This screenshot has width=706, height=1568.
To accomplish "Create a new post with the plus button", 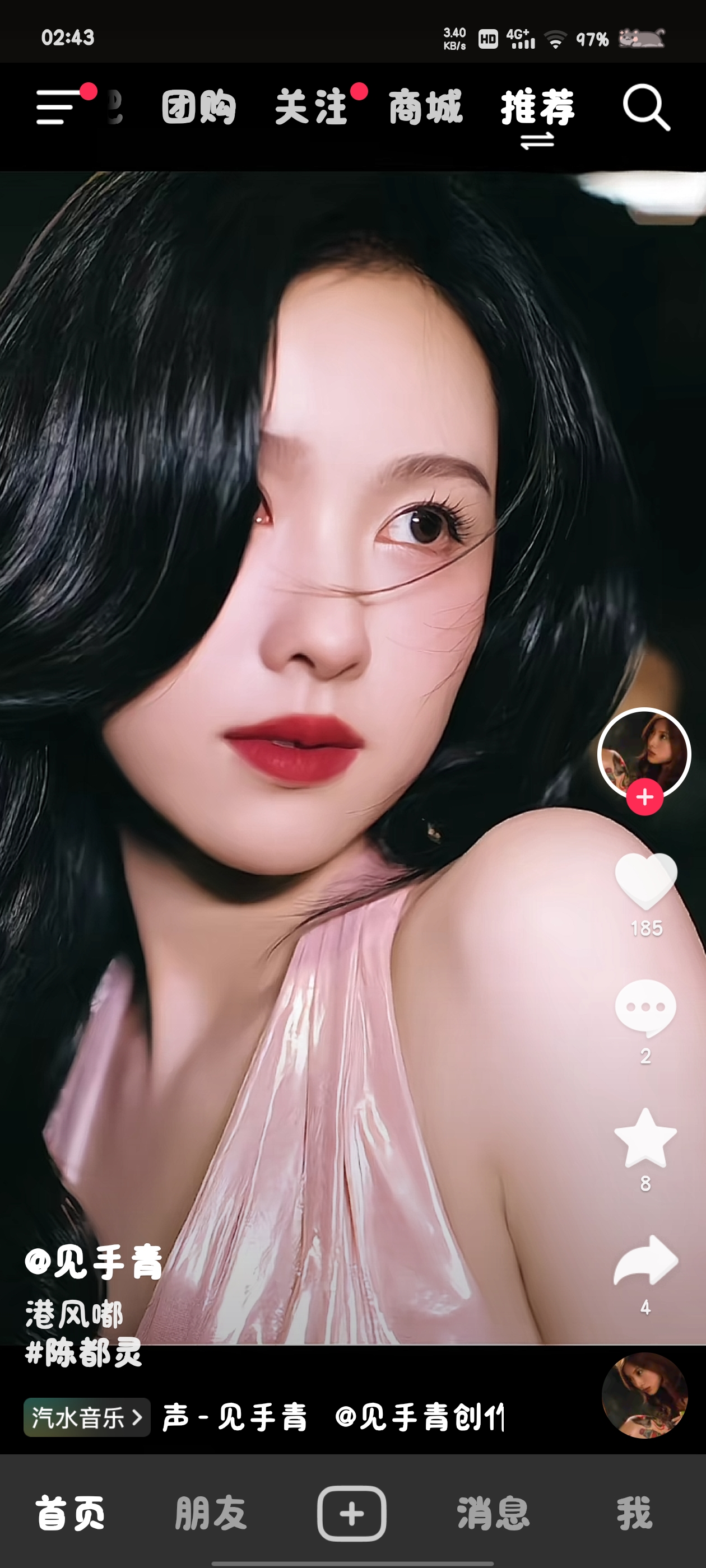I will [351, 1513].
